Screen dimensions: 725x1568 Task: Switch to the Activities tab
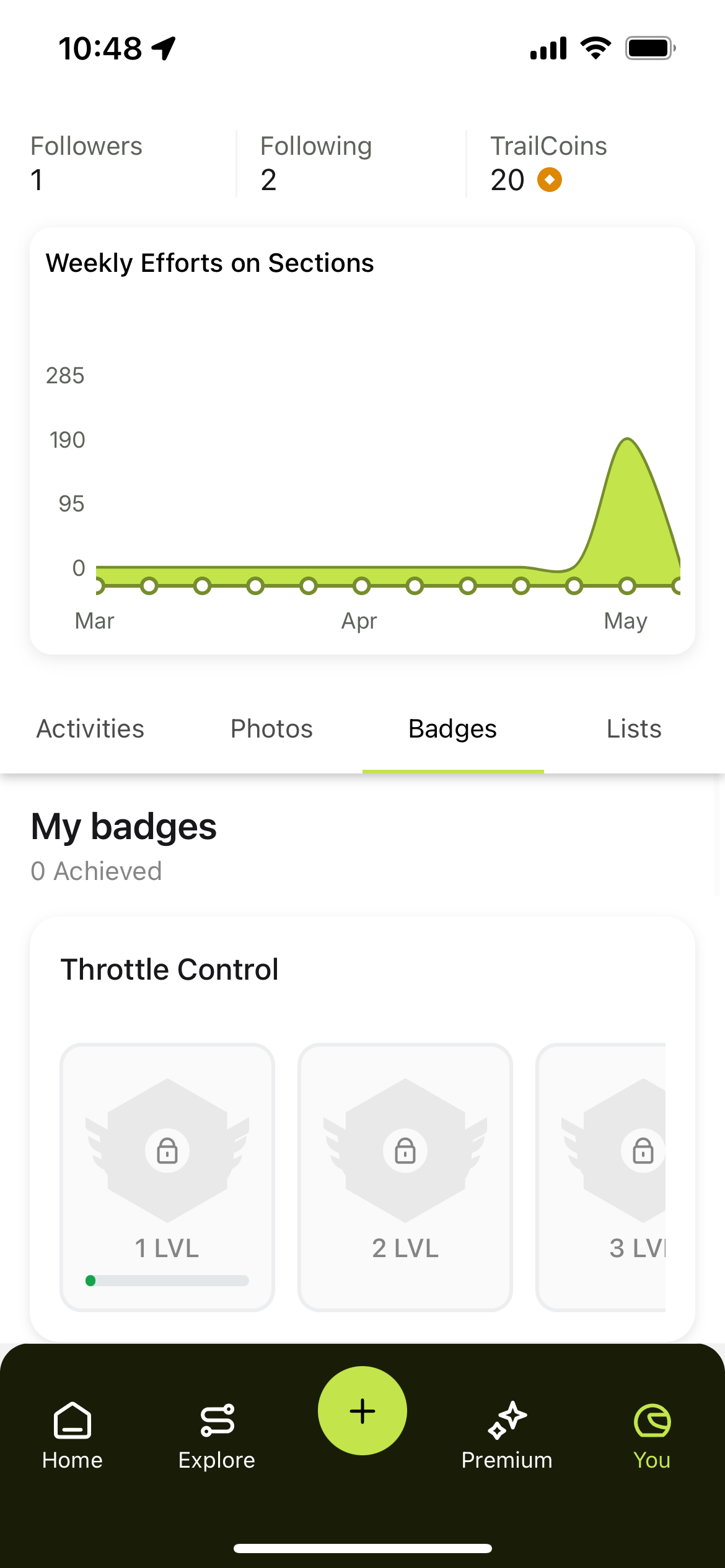point(90,729)
